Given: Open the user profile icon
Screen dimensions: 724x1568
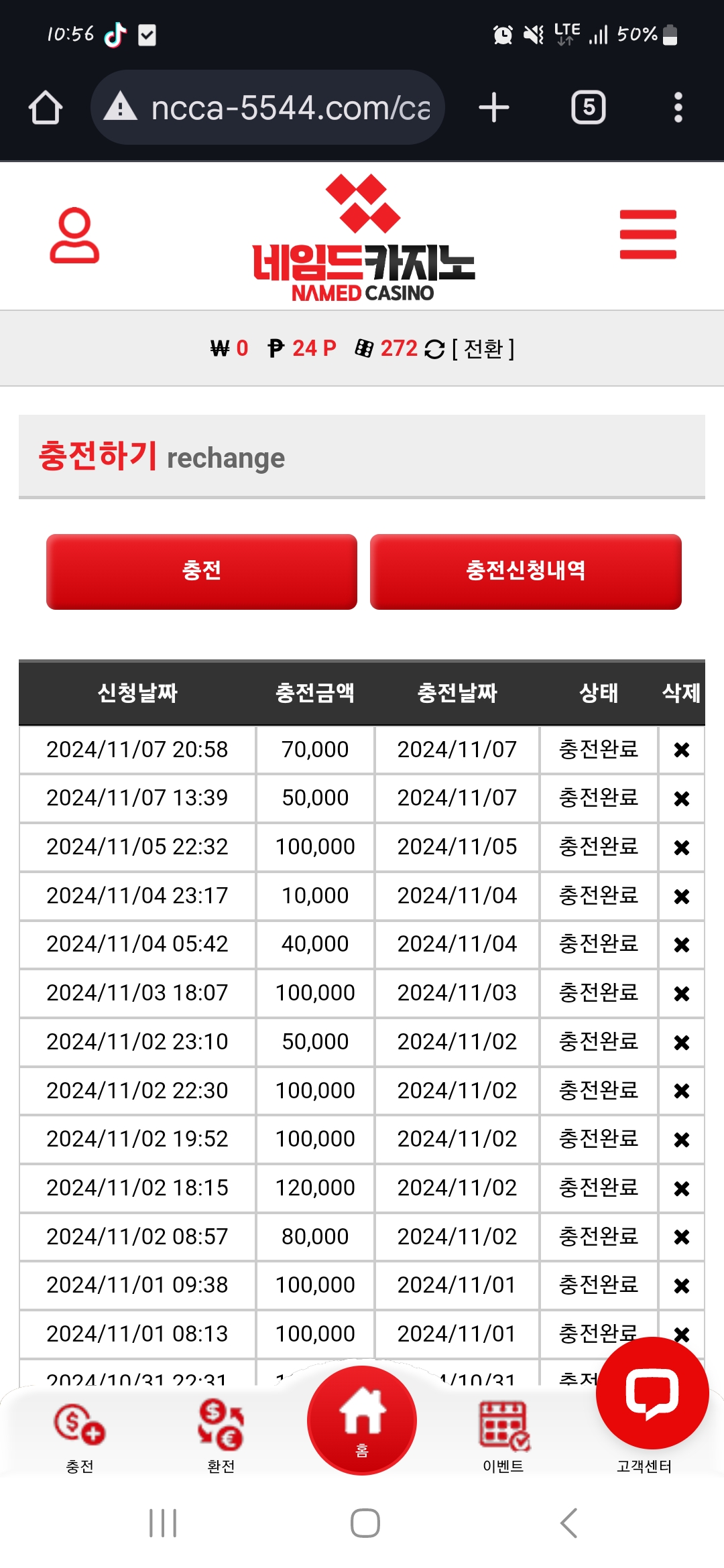Looking at the screenshot, I should tap(74, 235).
